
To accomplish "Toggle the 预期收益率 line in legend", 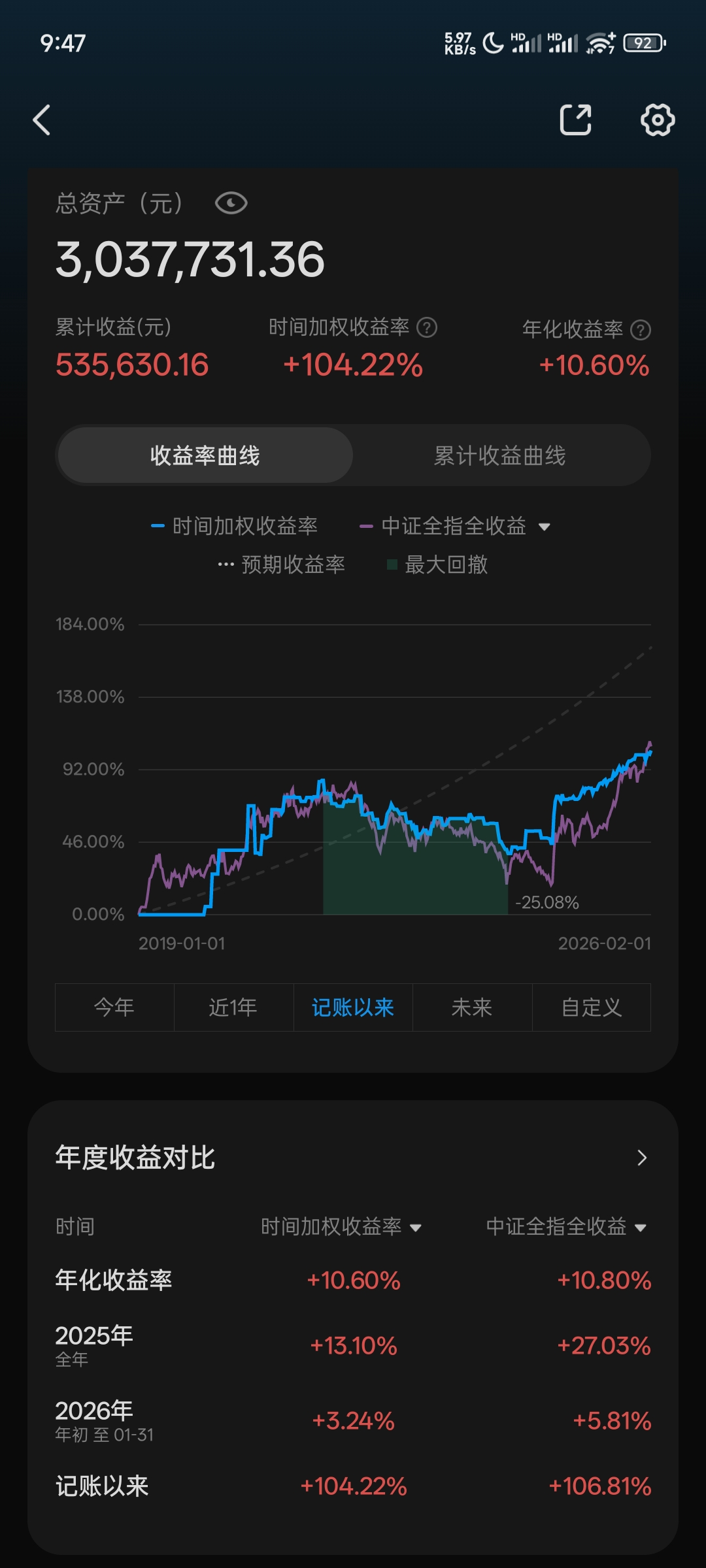I will tap(282, 564).
